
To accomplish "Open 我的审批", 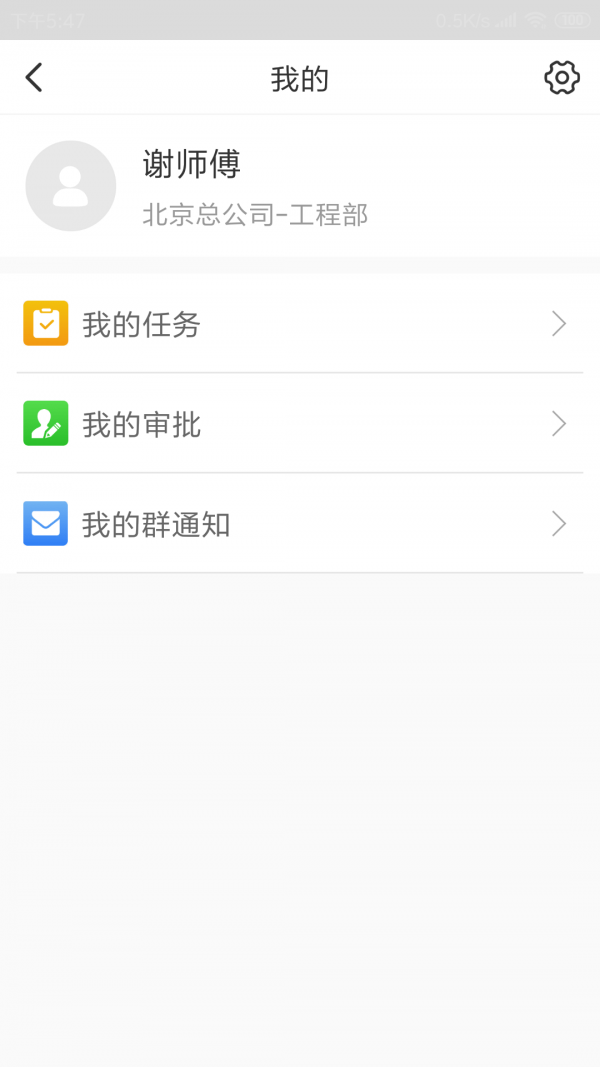I will 300,423.
